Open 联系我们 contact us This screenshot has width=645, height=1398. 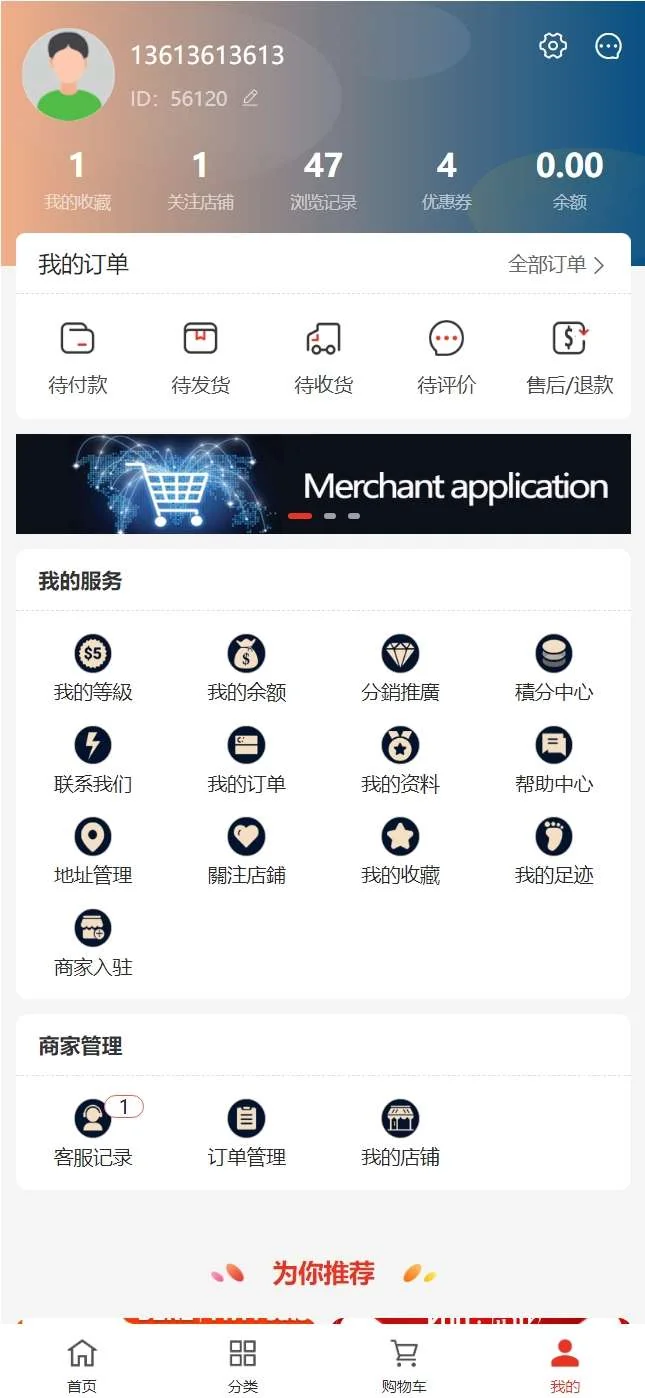click(93, 760)
